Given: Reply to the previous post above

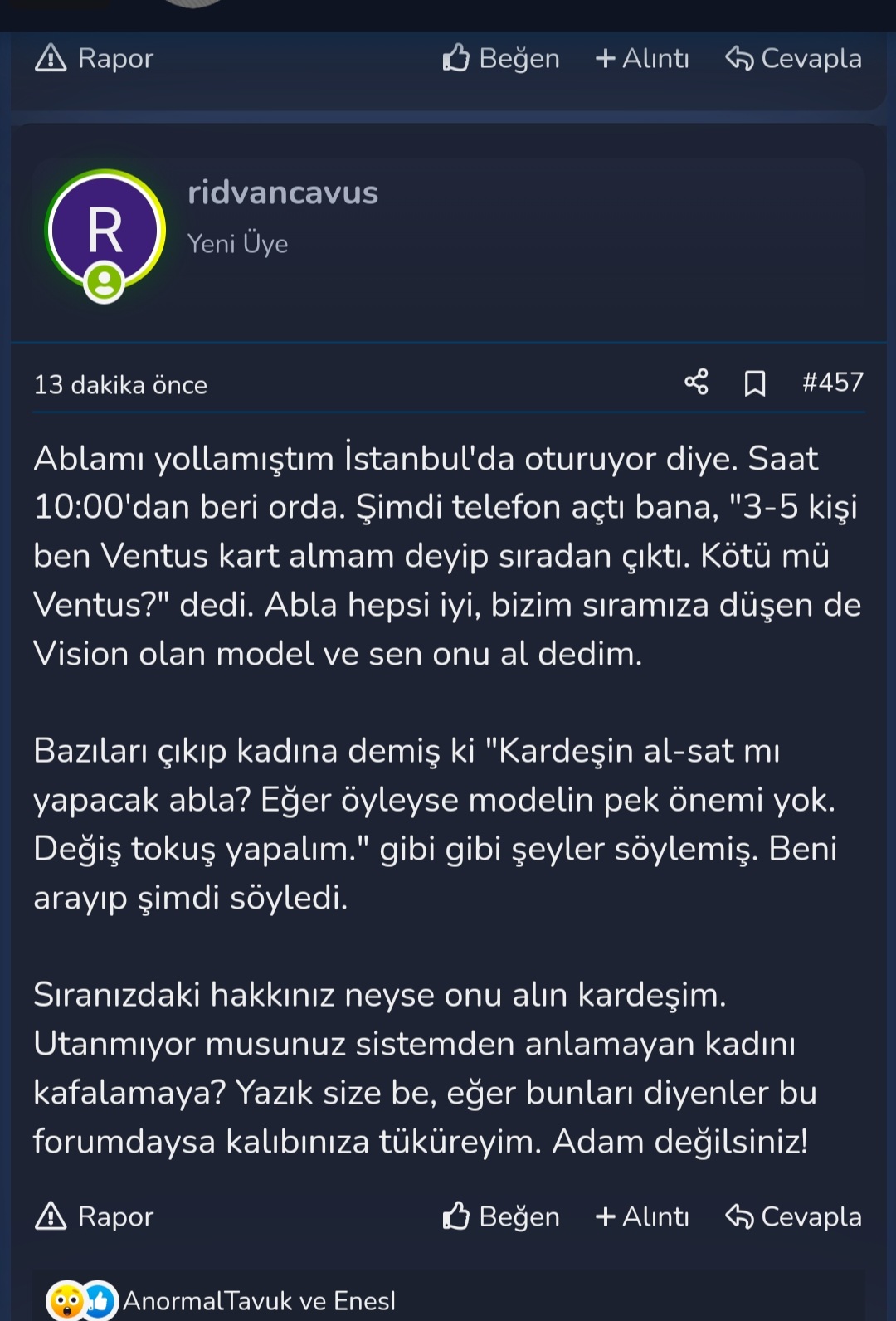Looking at the screenshot, I should 793,58.
